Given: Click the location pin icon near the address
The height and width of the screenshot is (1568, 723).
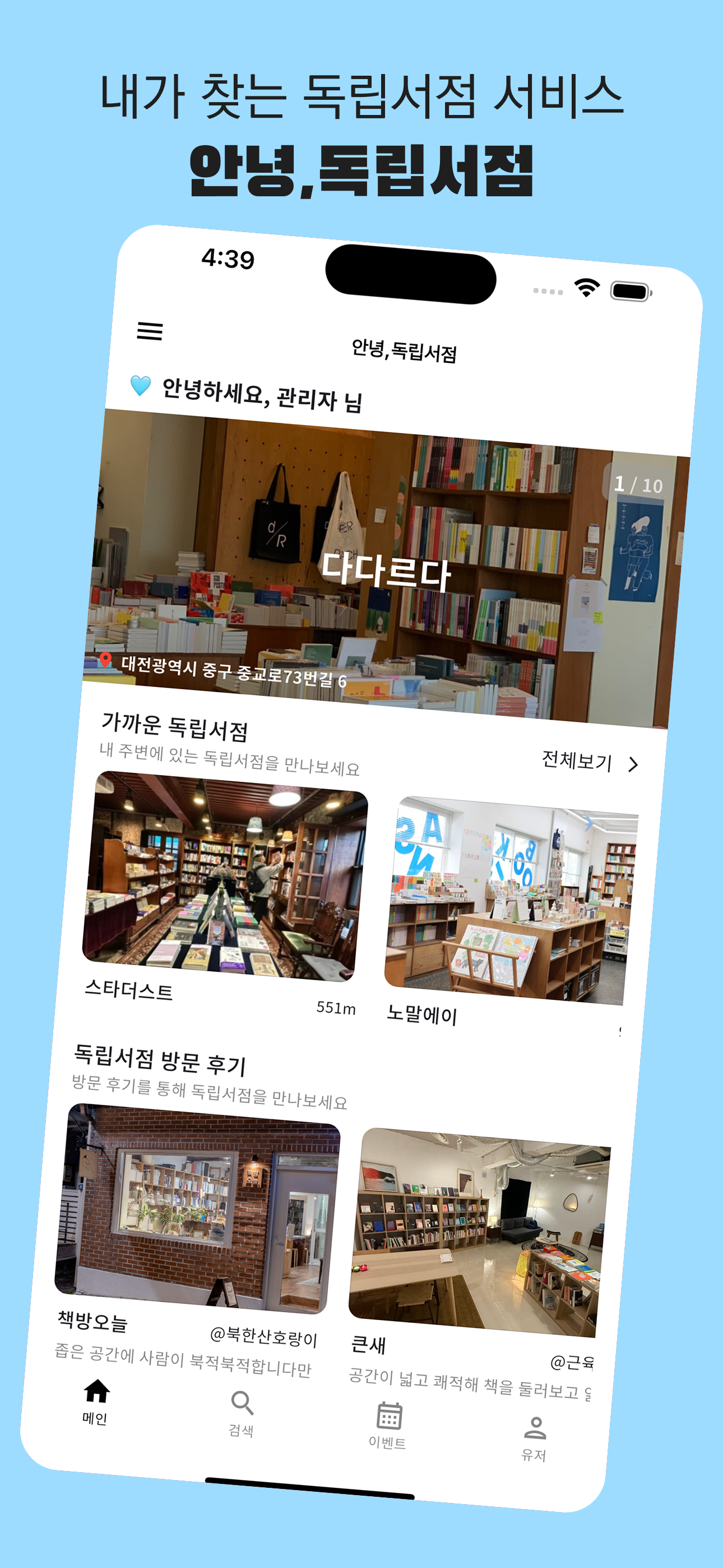Looking at the screenshot, I should [106, 659].
